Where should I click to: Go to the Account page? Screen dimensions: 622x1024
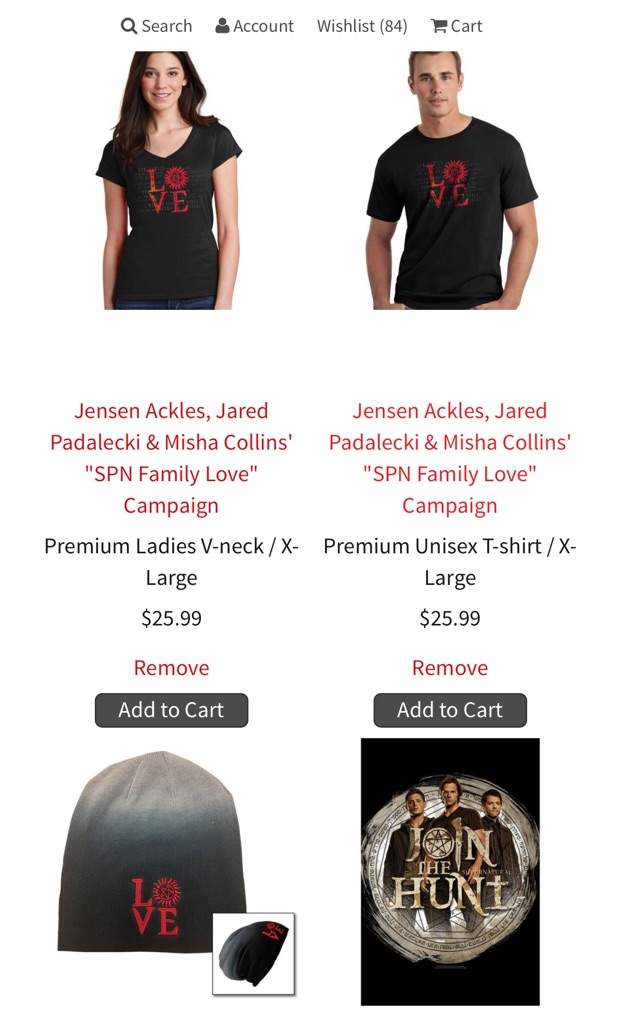click(x=255, y=26)
